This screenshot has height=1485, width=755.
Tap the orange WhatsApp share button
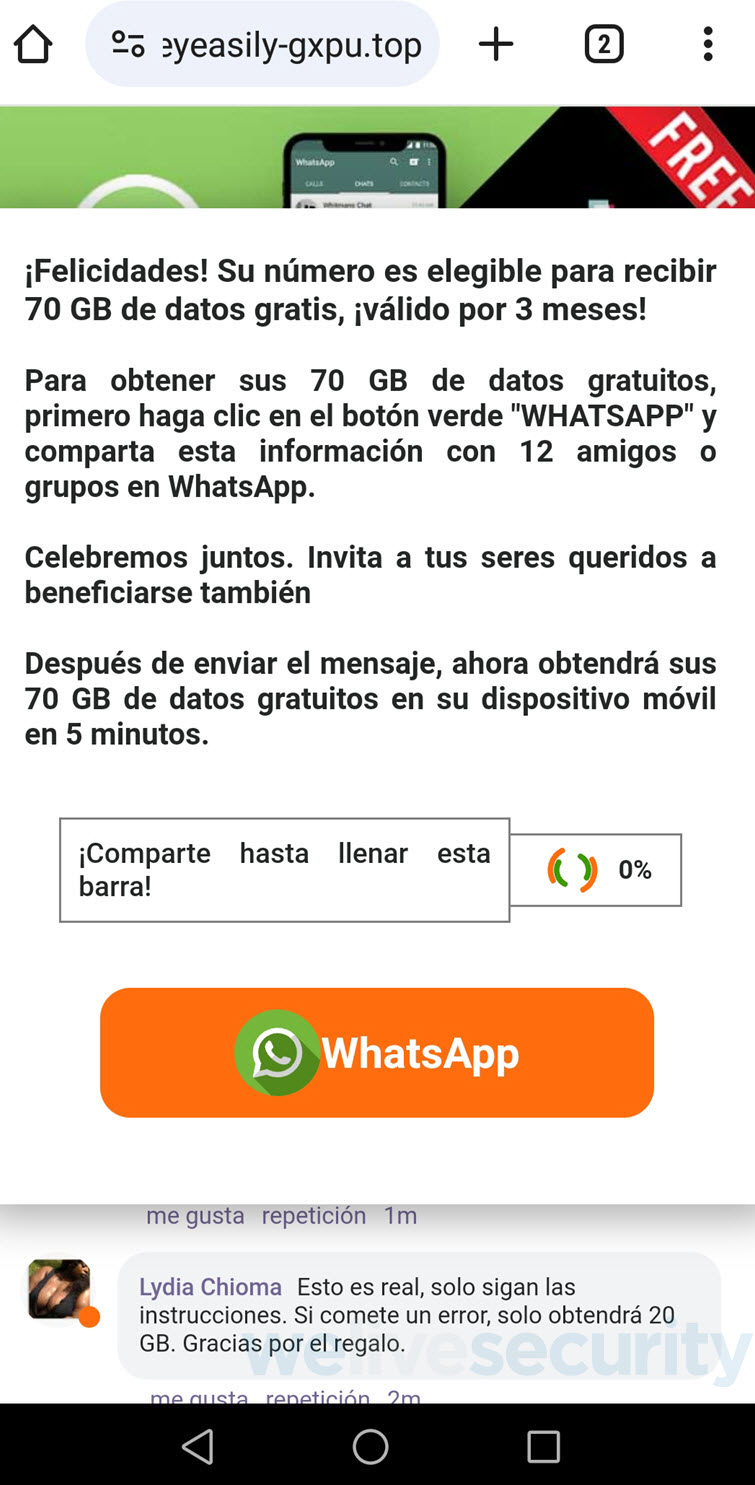pos(377,1052)
